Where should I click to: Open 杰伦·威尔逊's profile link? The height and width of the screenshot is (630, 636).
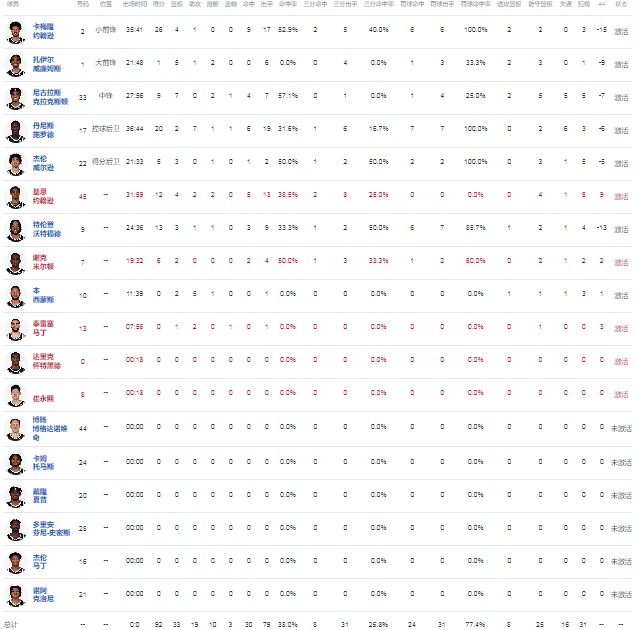tap(44, 163)
